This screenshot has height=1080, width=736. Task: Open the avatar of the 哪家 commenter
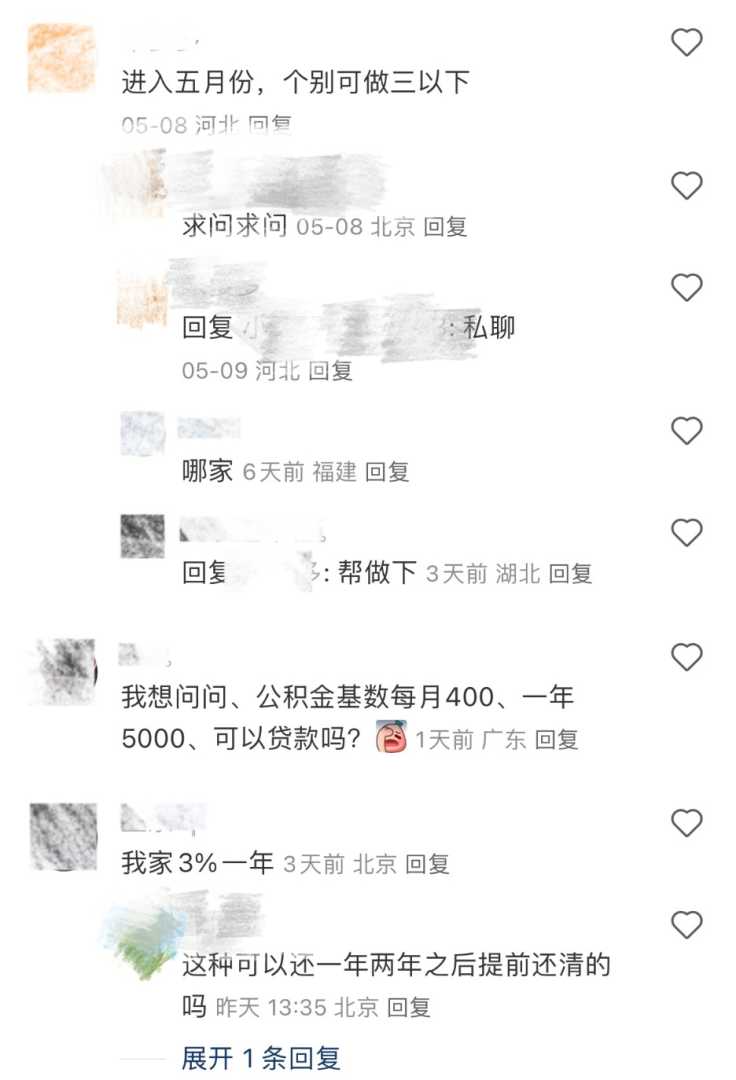coord(142,433)
